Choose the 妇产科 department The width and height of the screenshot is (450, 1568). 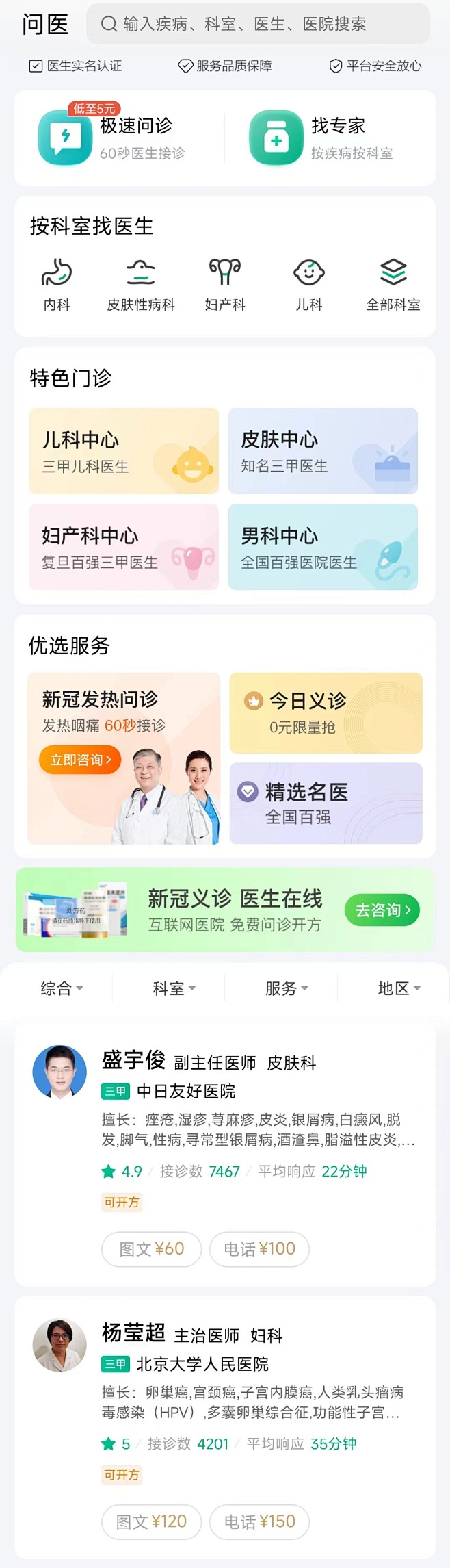[225, 284]
